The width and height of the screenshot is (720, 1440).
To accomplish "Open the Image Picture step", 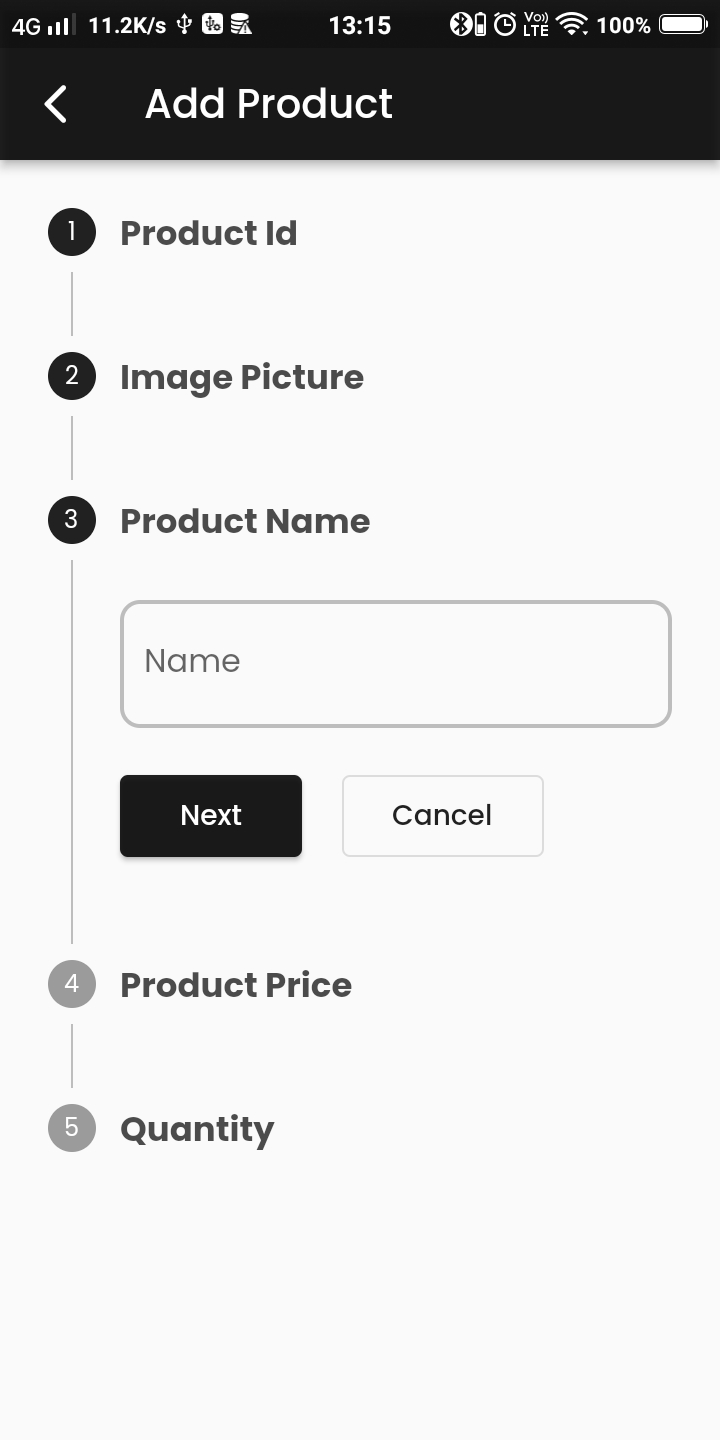I will pyautogui.click(x=241, y=377).
